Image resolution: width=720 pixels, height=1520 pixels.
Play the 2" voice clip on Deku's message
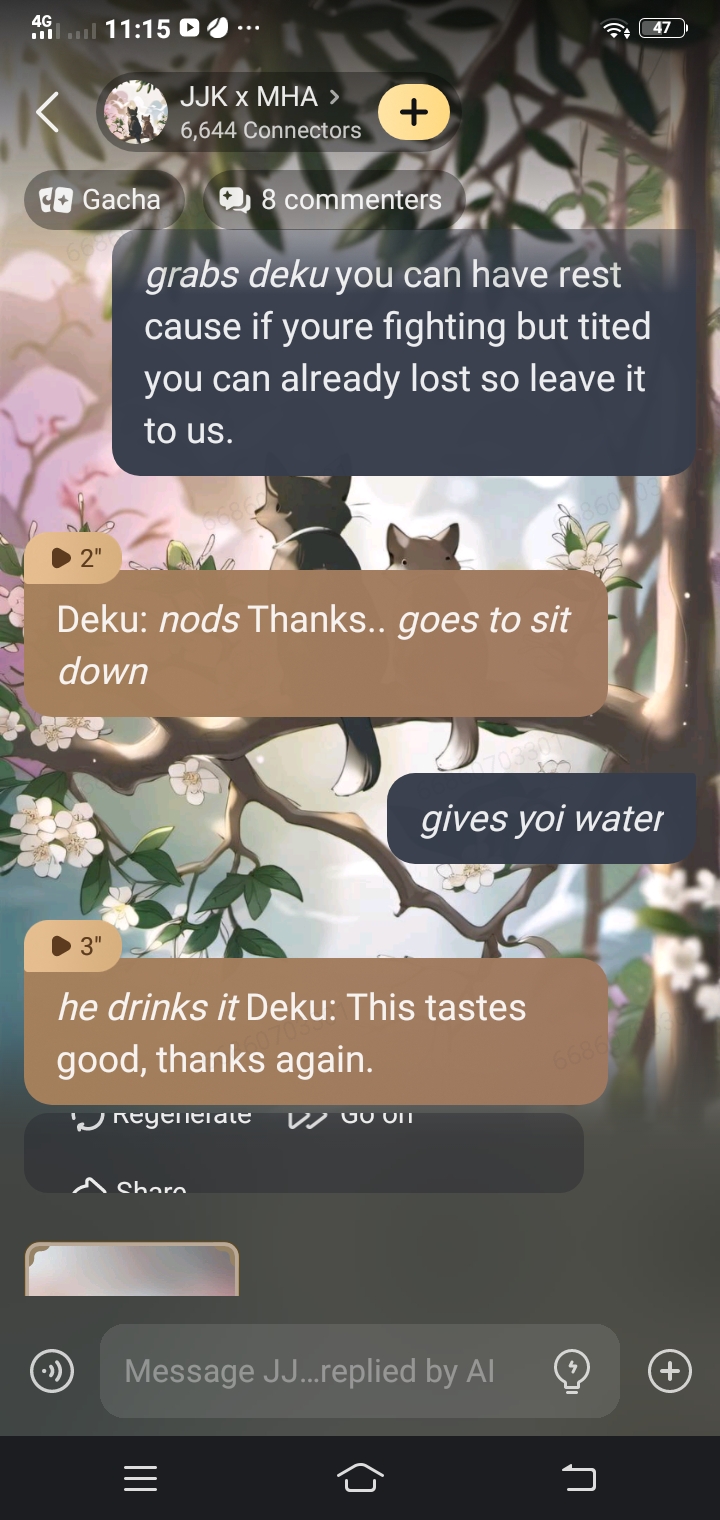click(x=72, y=558)
